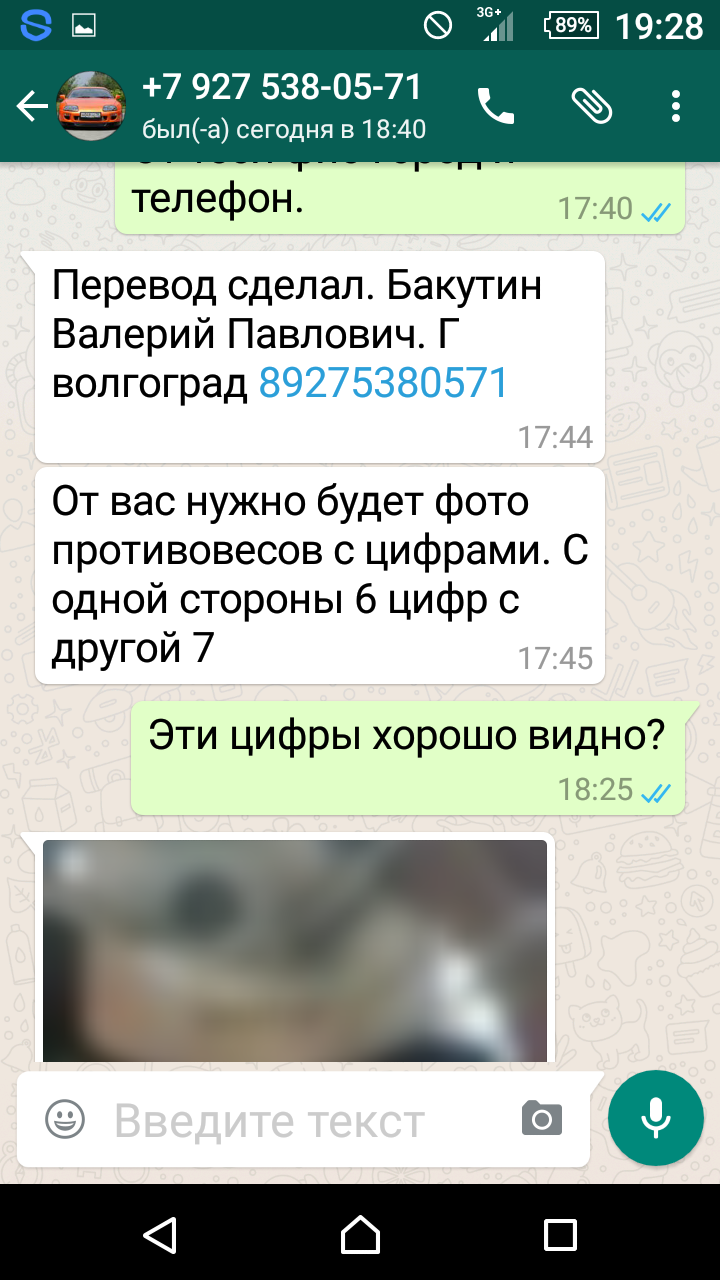Image resolution: width=720 pixels, height=1280 pixels.
Task: Open contact info for +7 927 538-05-71
Action: click(x=283, y=106)
